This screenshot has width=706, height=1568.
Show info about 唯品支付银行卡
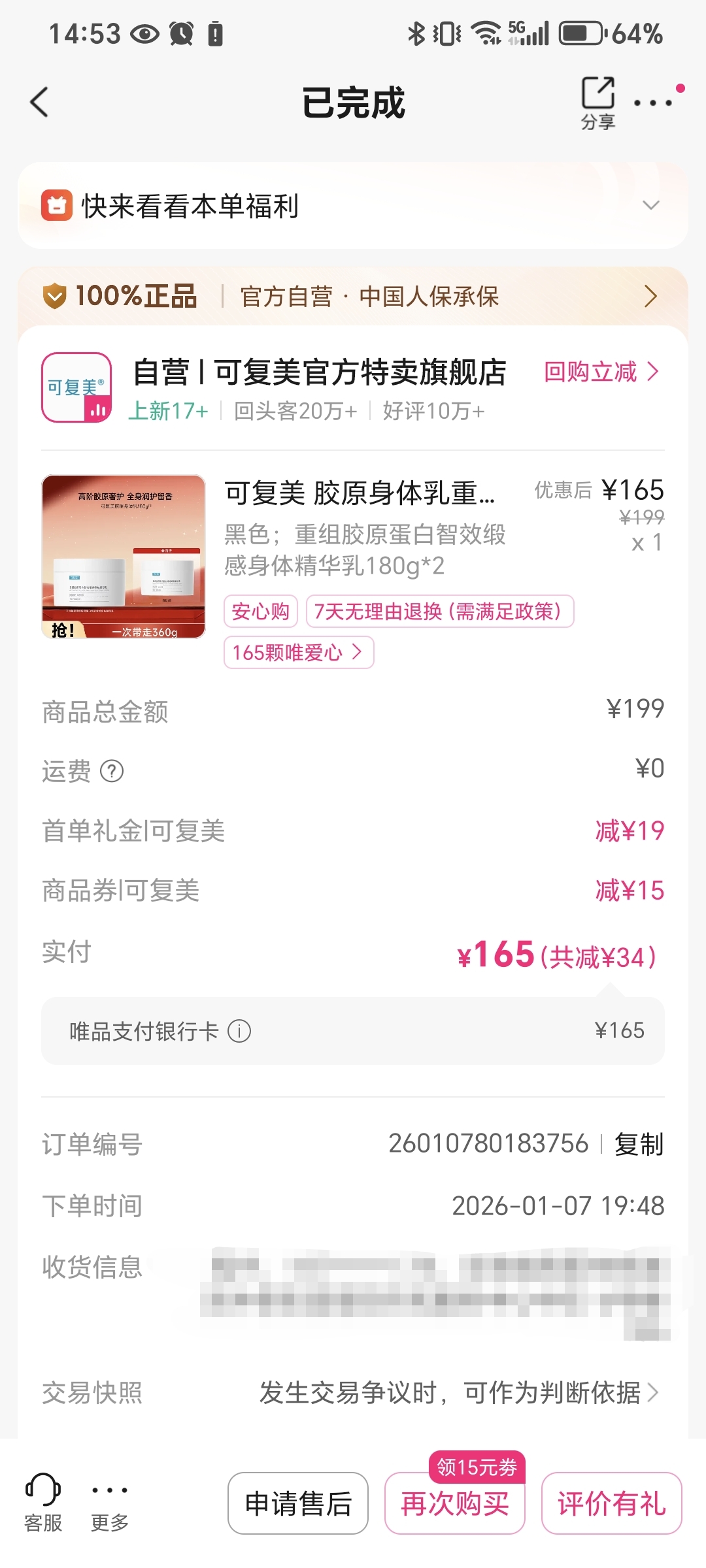[239, 1031]
